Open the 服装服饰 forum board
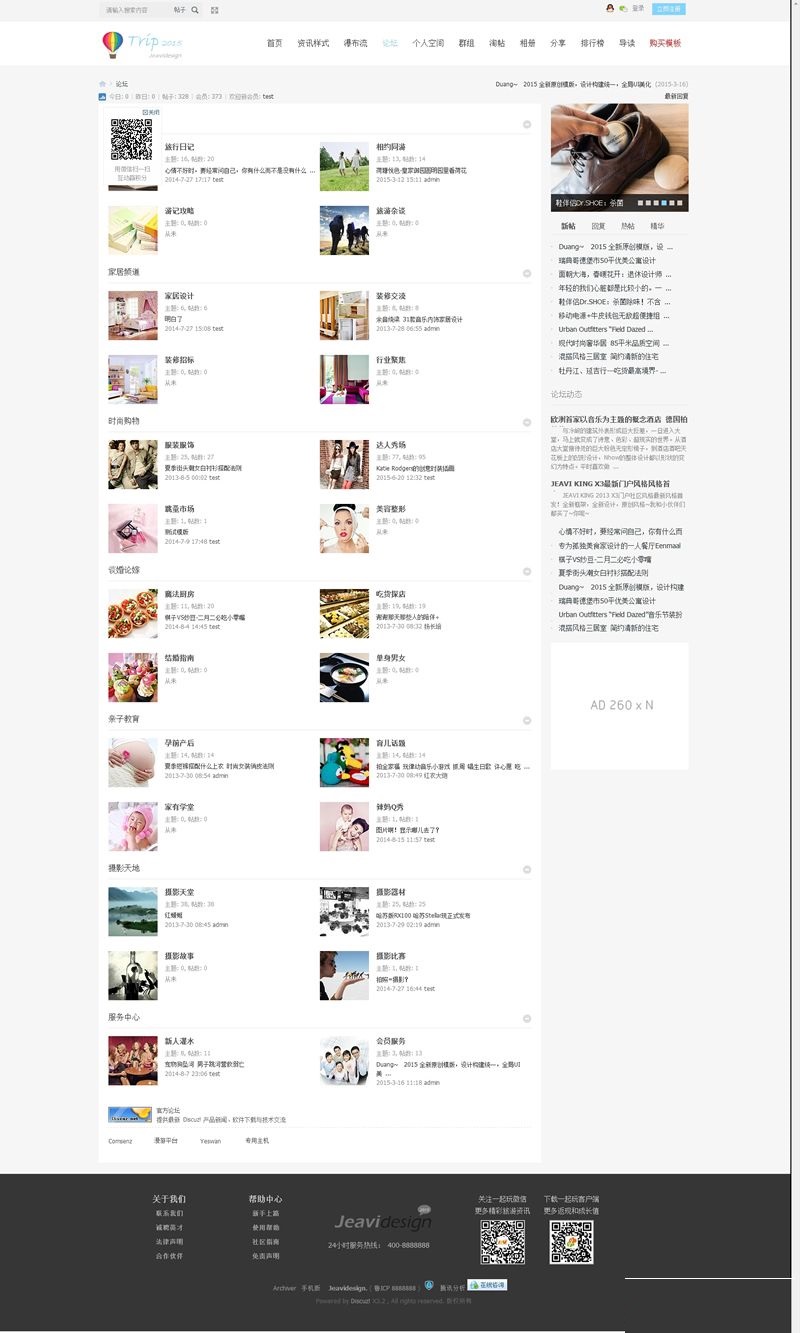 pos(179,445)
